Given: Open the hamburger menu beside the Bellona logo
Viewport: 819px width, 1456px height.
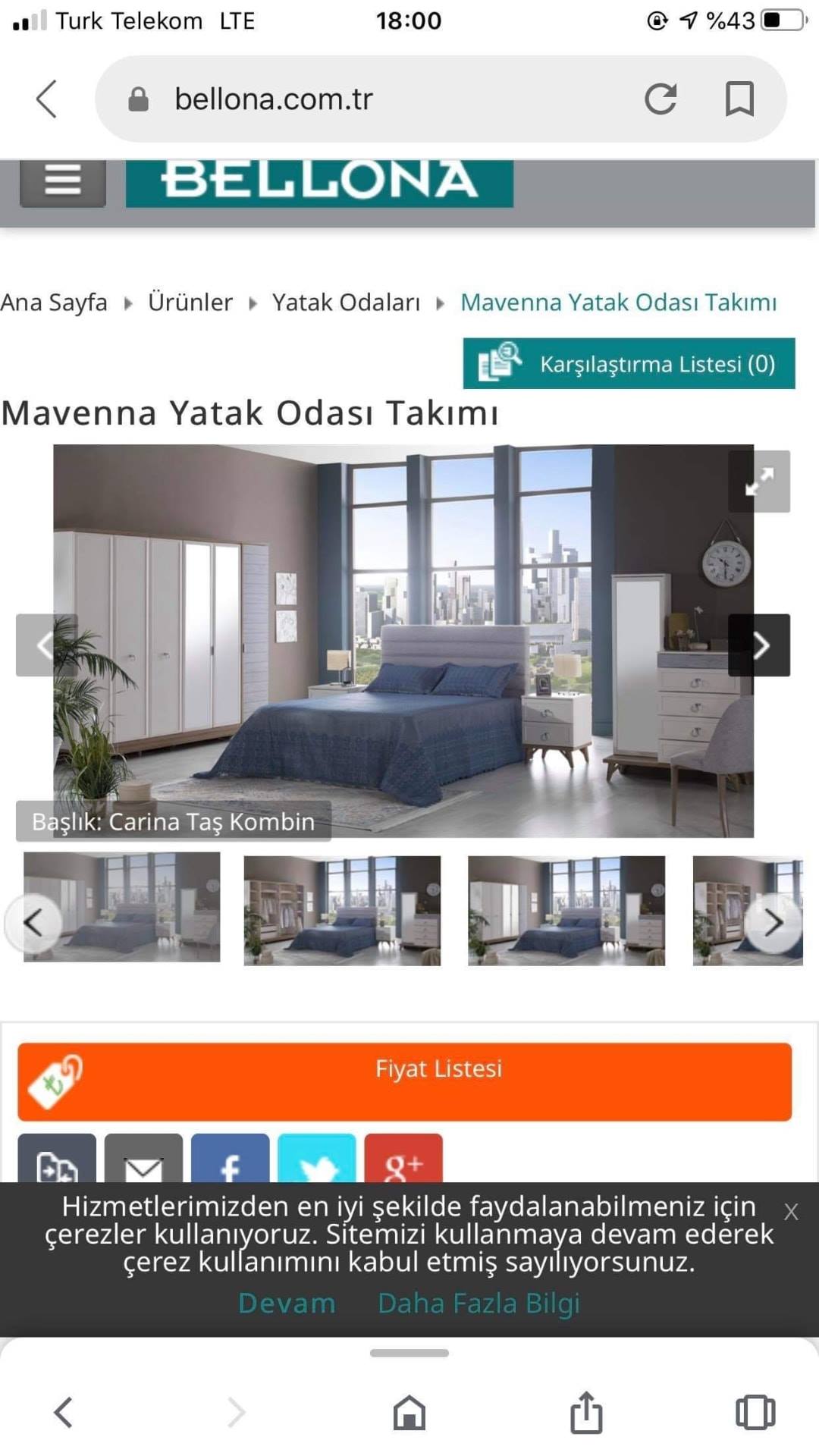Looking at the screenshot, I should (63, 182).
